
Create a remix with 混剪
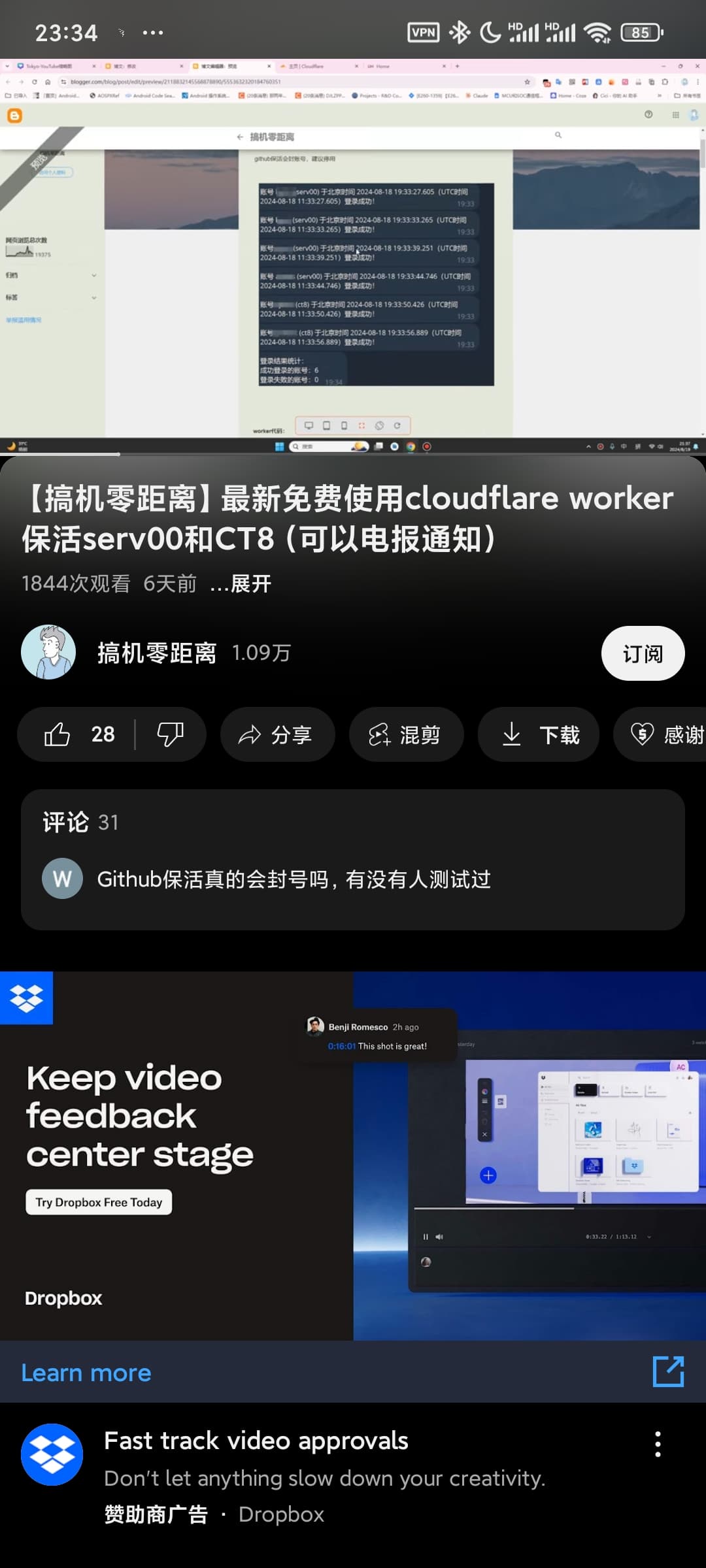click(x=406, y=734)
